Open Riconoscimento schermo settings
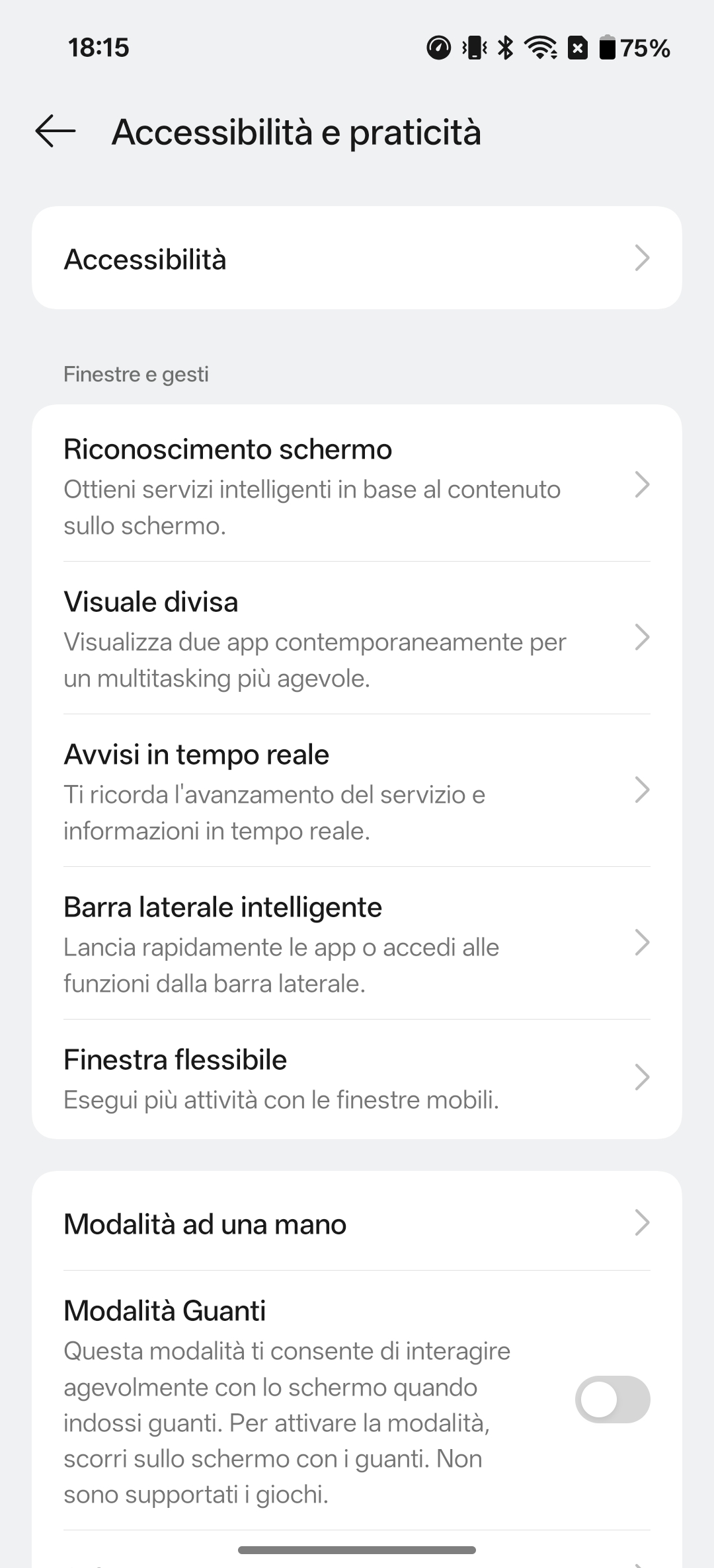The width and height of the screenshot is (714, 1568). (x=356, y=486)
